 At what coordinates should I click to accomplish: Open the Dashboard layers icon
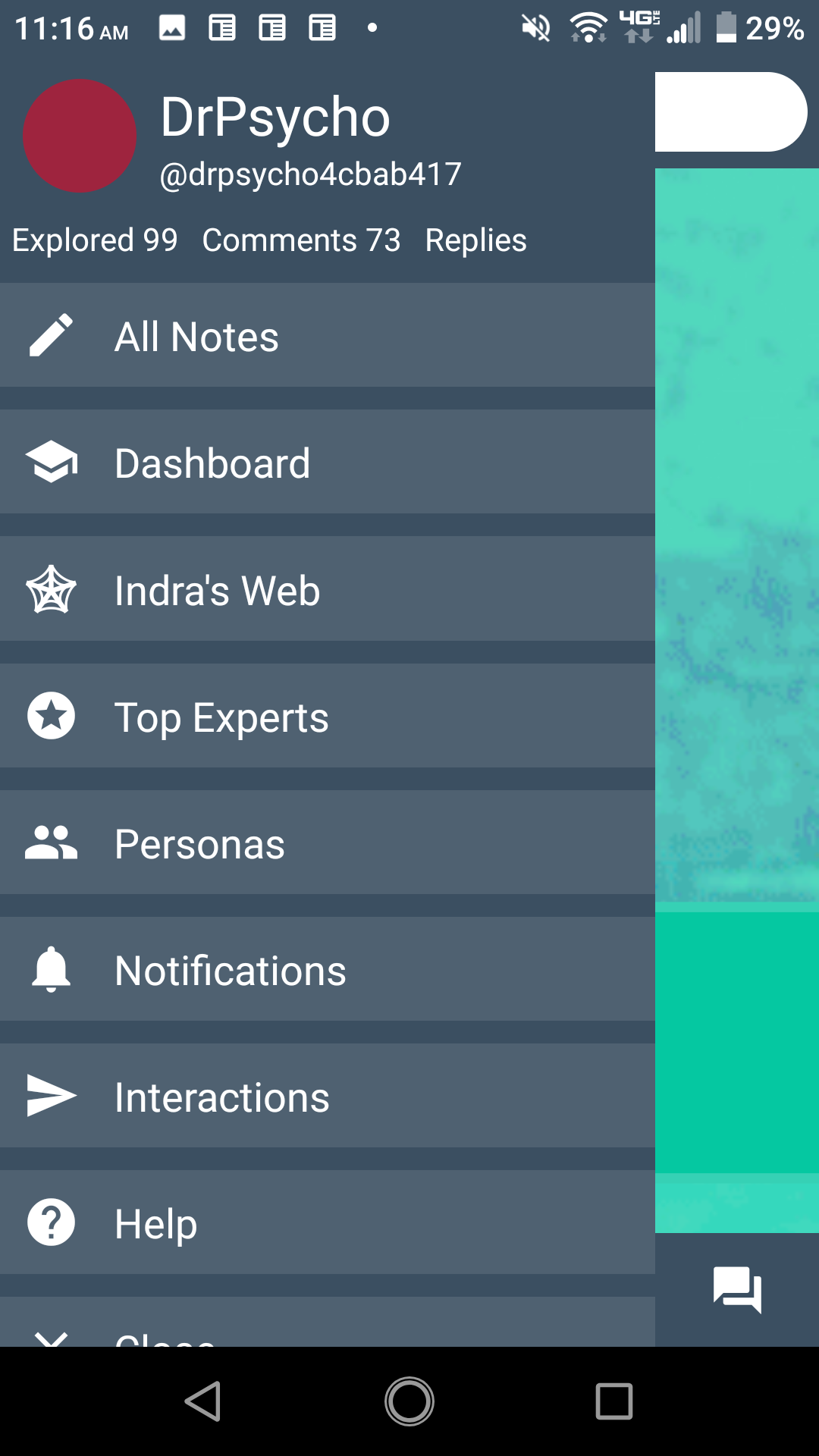pos(51,463)
